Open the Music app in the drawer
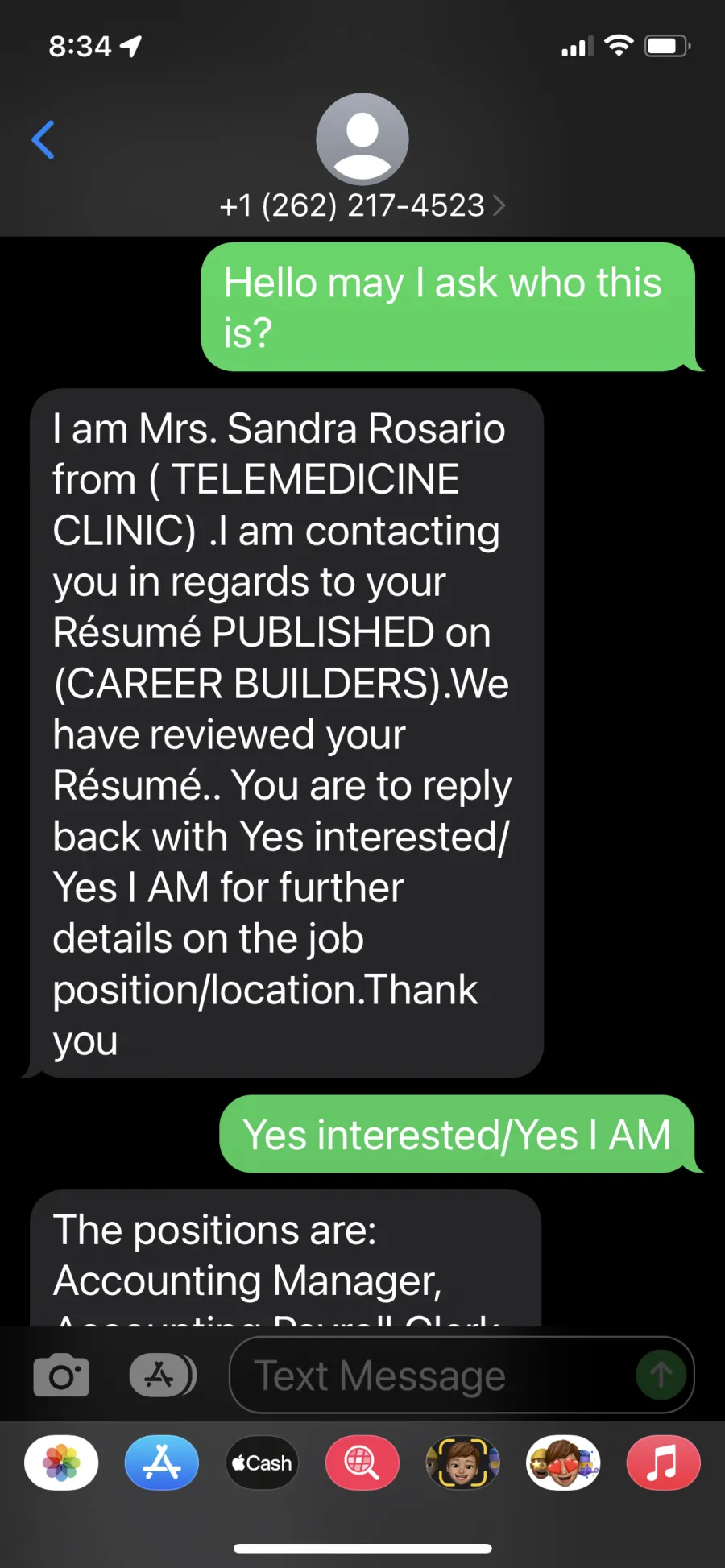725x1568 pixels. tap(663, 1463)
